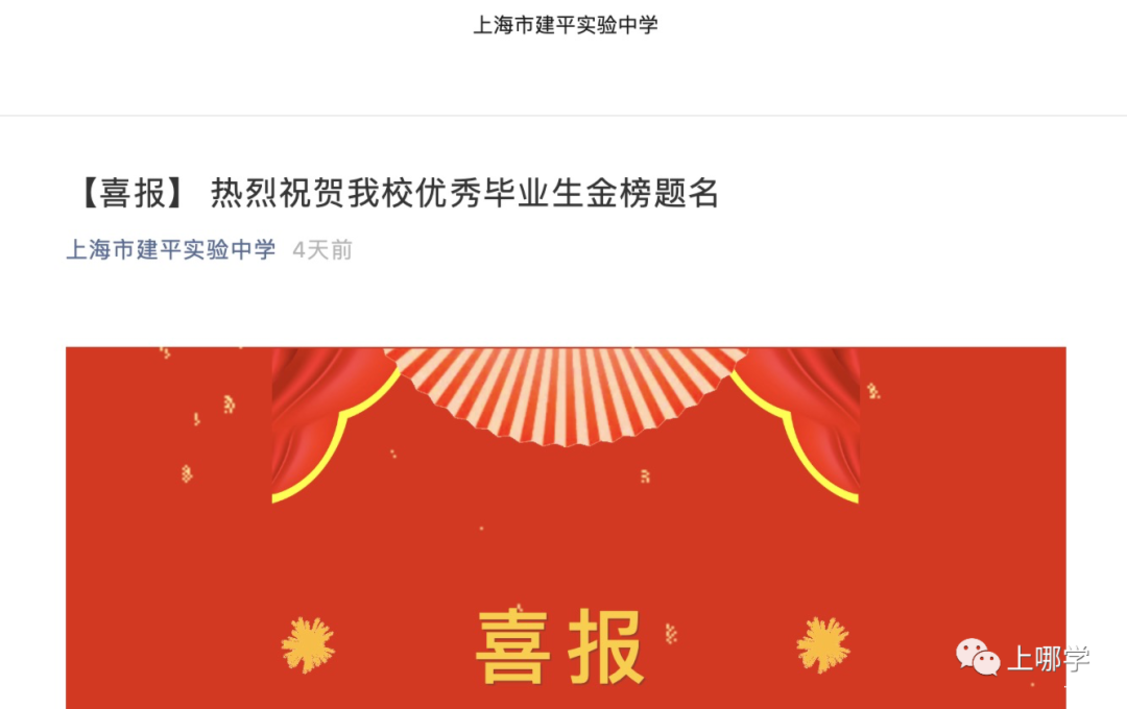Image resolution: width=1127 pixels, height=709 pixels.
Task: Open the 上海市建平实验中学 account link
Action: (170, 250)
